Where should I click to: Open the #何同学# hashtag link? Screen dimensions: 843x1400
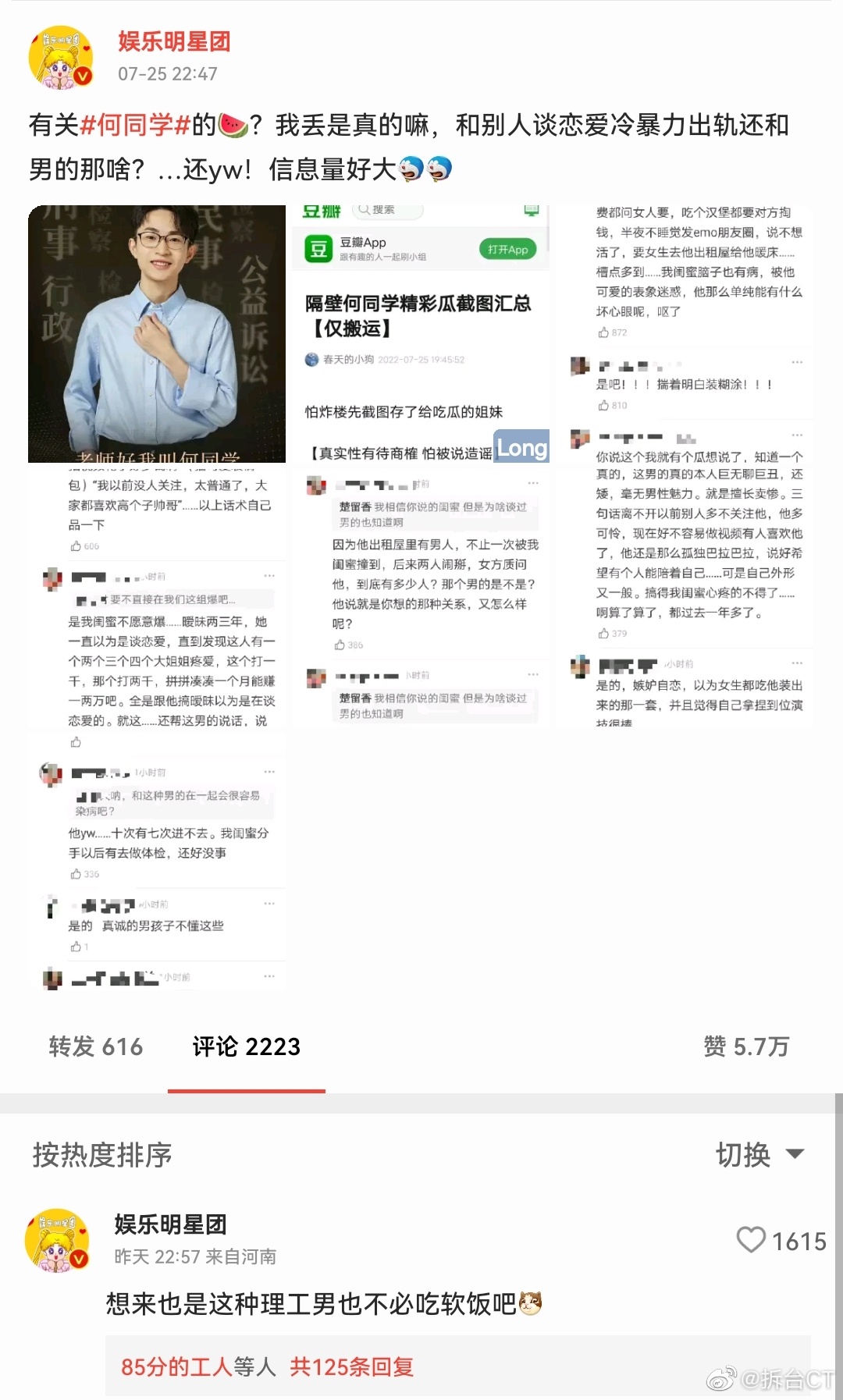(136, 125)
